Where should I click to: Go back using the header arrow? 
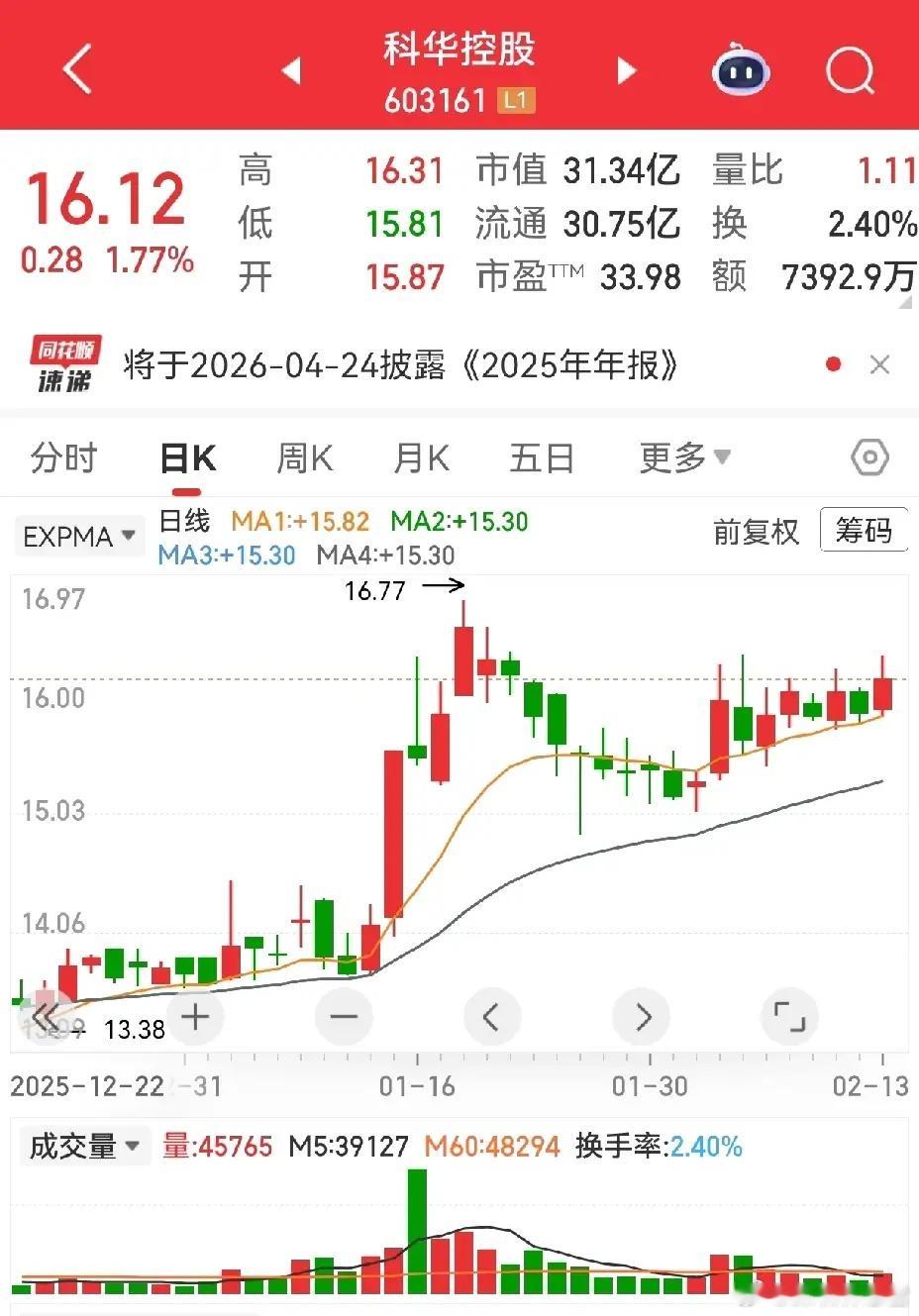77,69
